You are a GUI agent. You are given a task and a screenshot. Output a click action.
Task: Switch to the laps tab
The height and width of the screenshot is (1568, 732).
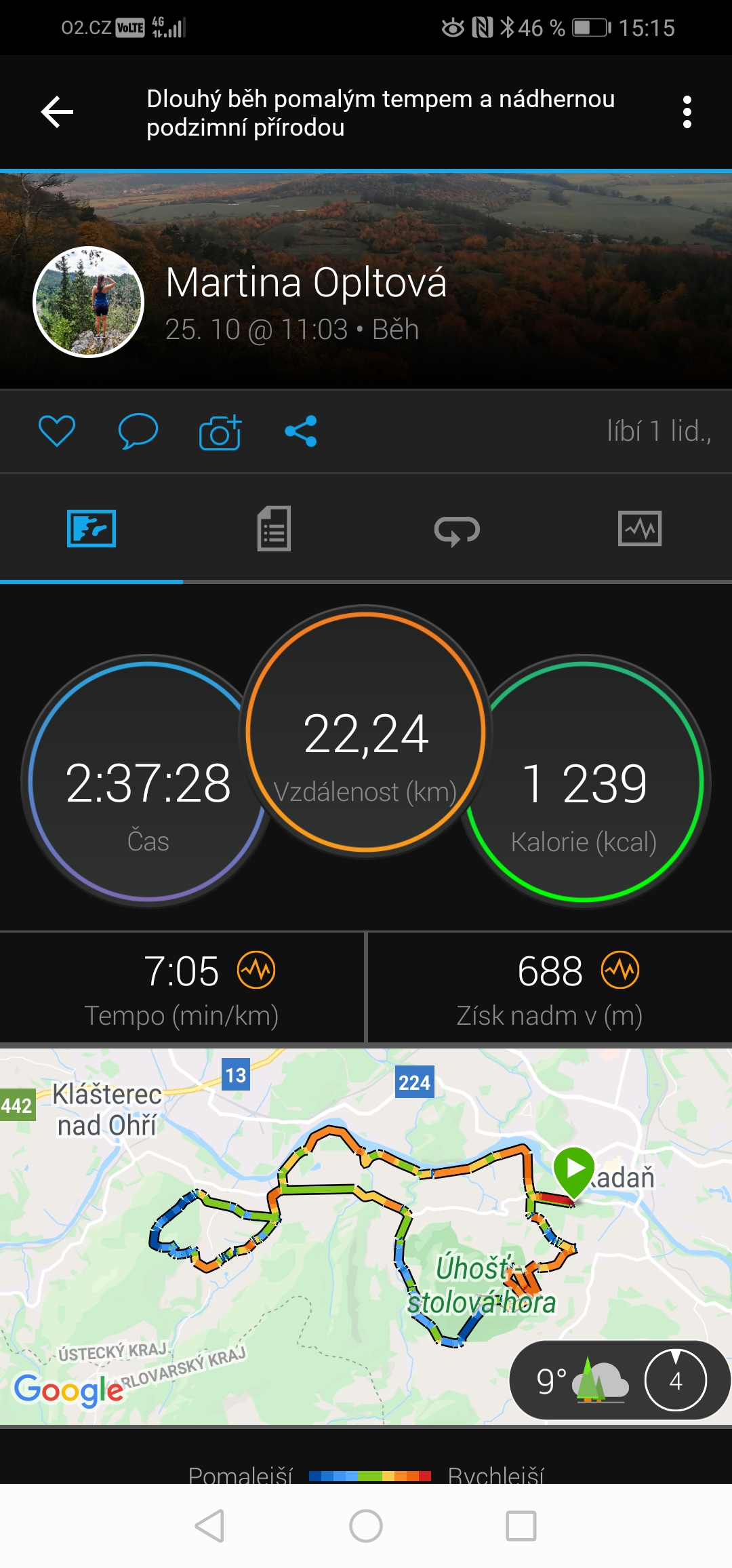coord(457,530)
